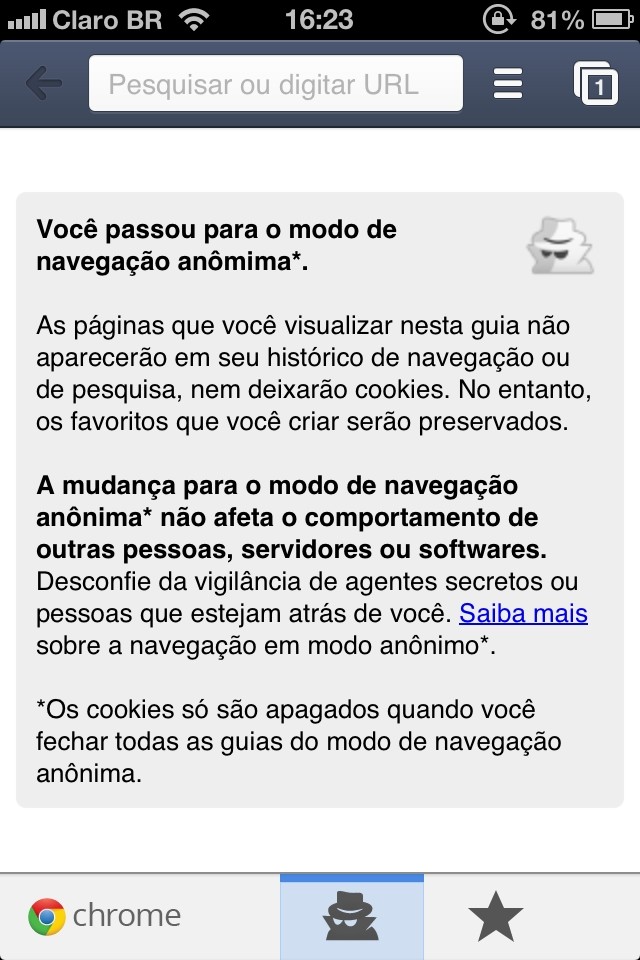Tap the 'Pesquisar ou digitar URL' field
Viewport: 640px width, 960px height.
(x=276, y=84)
